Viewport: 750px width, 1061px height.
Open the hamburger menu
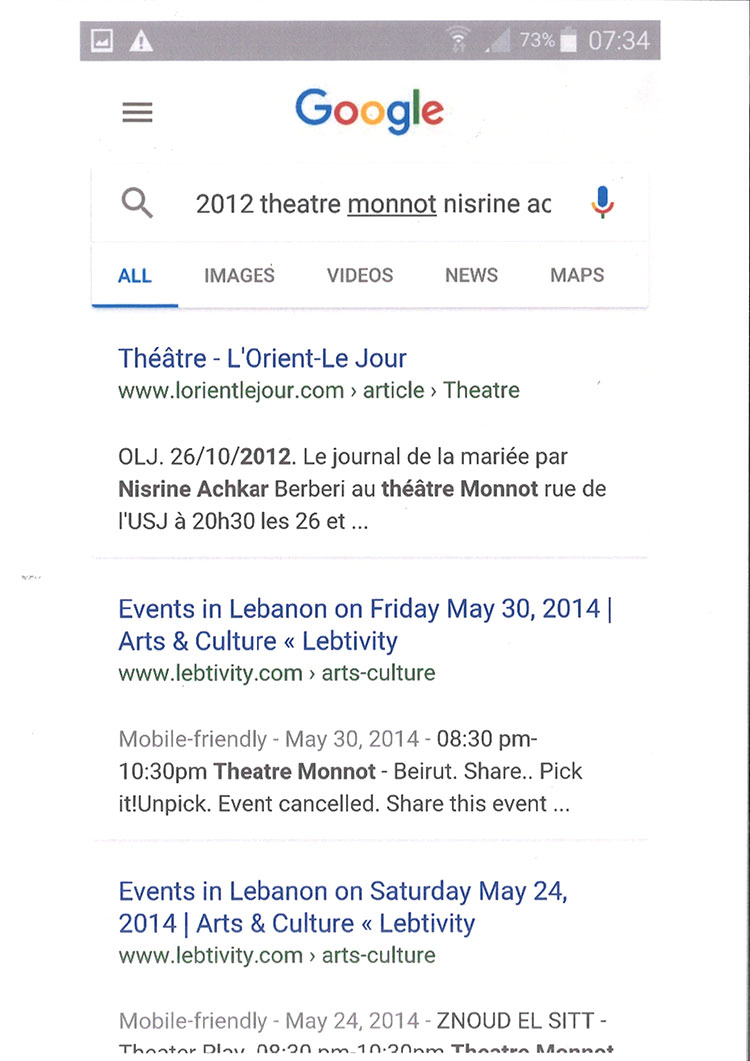coord(137,112)
